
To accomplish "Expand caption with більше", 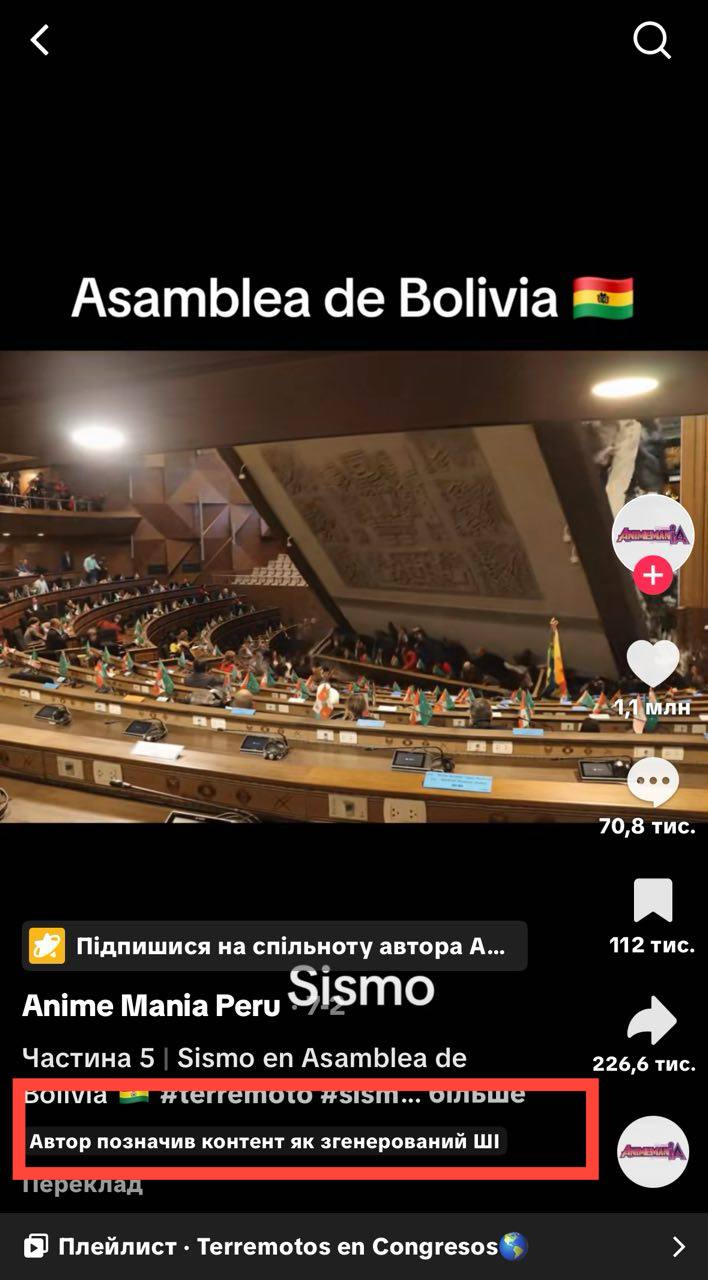I will (476, 1094).
